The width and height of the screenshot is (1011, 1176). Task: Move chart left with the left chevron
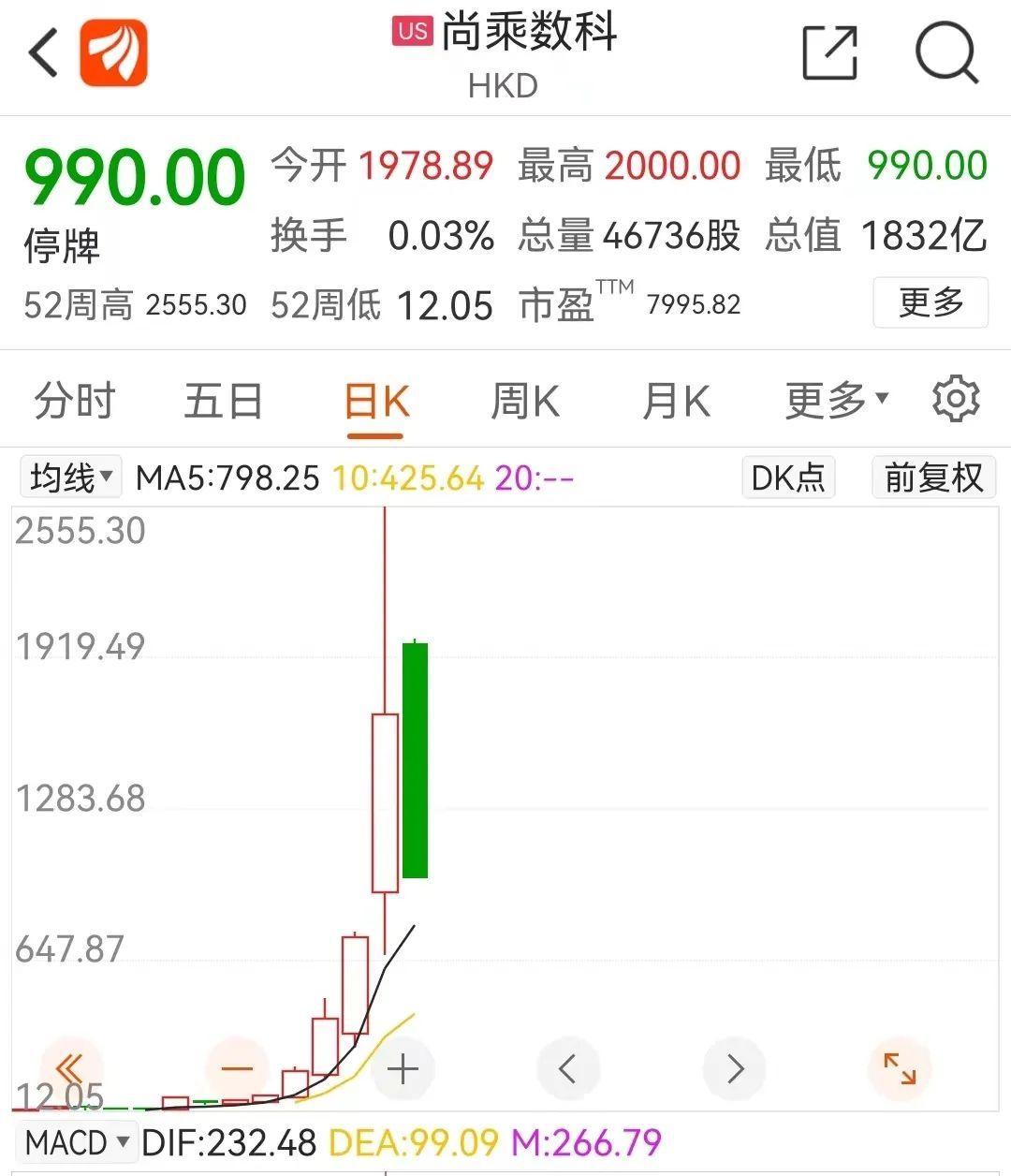click(567, 1068)
